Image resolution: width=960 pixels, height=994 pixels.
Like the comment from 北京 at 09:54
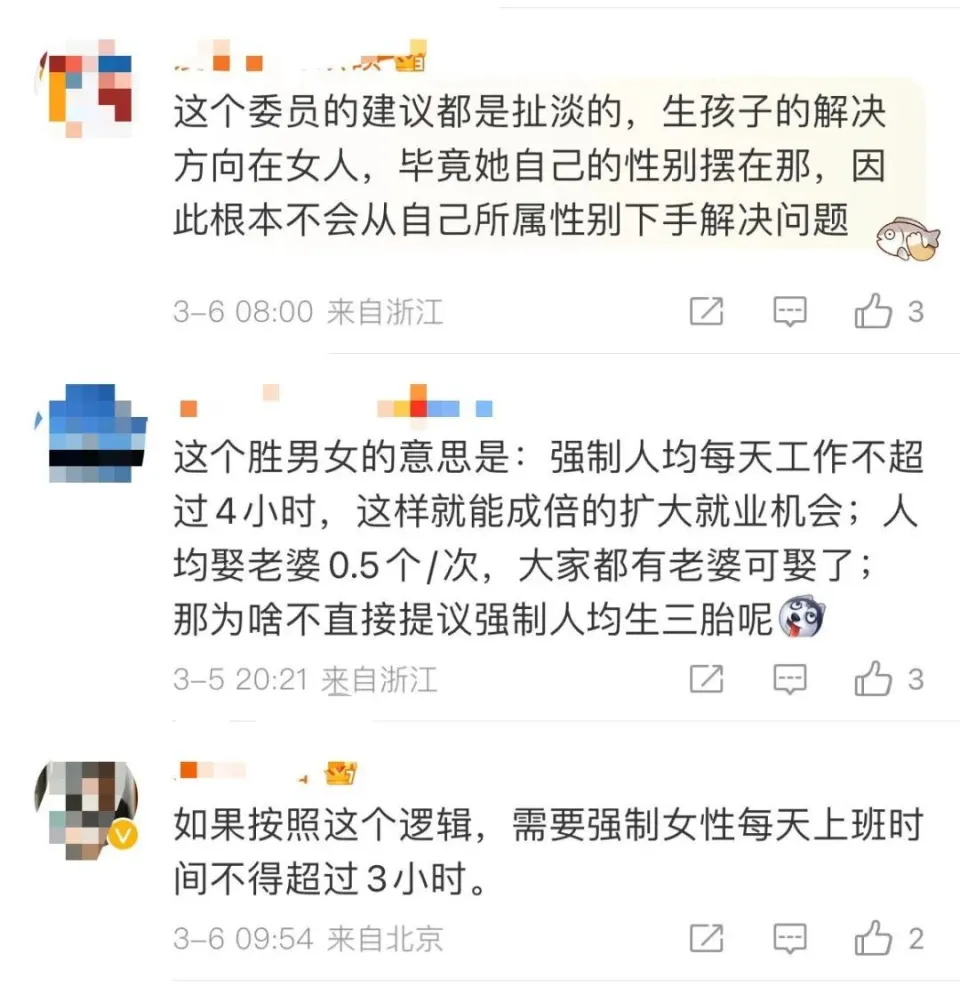click(x=873, y=938)
